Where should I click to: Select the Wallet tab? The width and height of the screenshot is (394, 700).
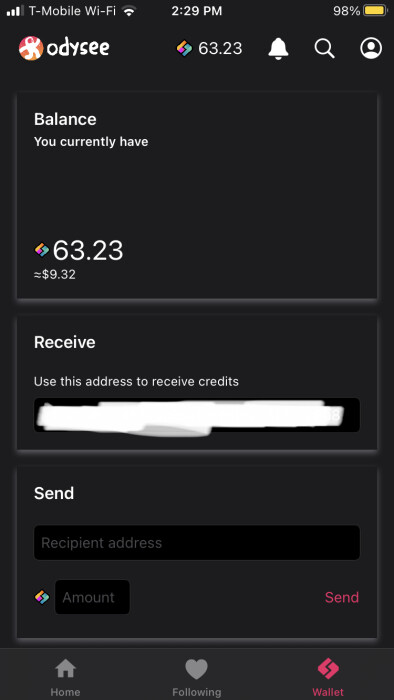328,678
